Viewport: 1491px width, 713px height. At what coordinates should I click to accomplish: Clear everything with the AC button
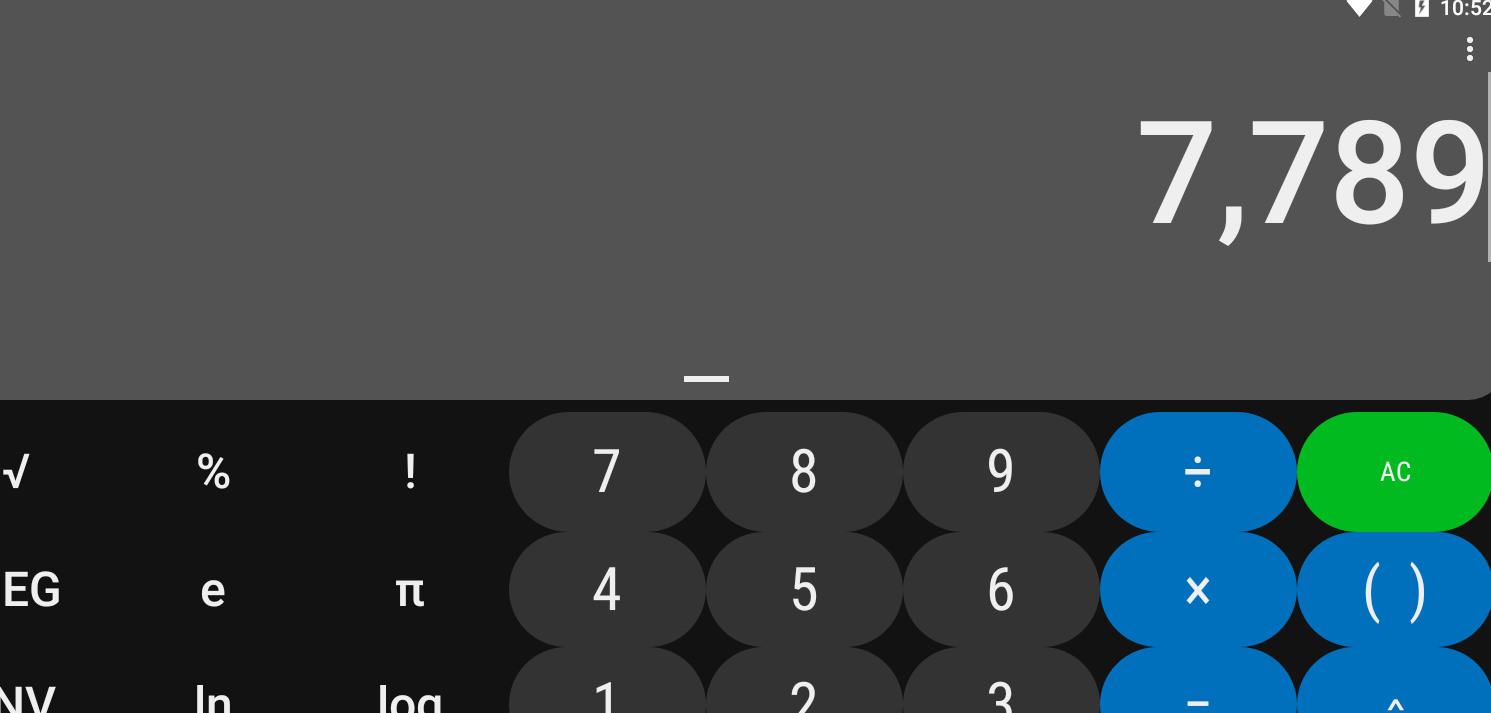1394,472
